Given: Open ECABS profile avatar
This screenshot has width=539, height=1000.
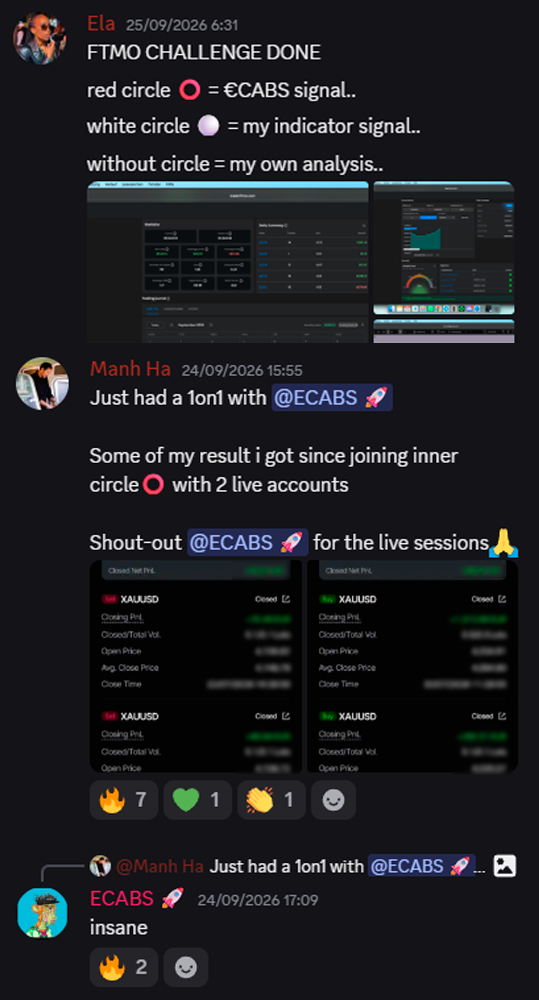Looking at the screenshot, I should (42, 913).
